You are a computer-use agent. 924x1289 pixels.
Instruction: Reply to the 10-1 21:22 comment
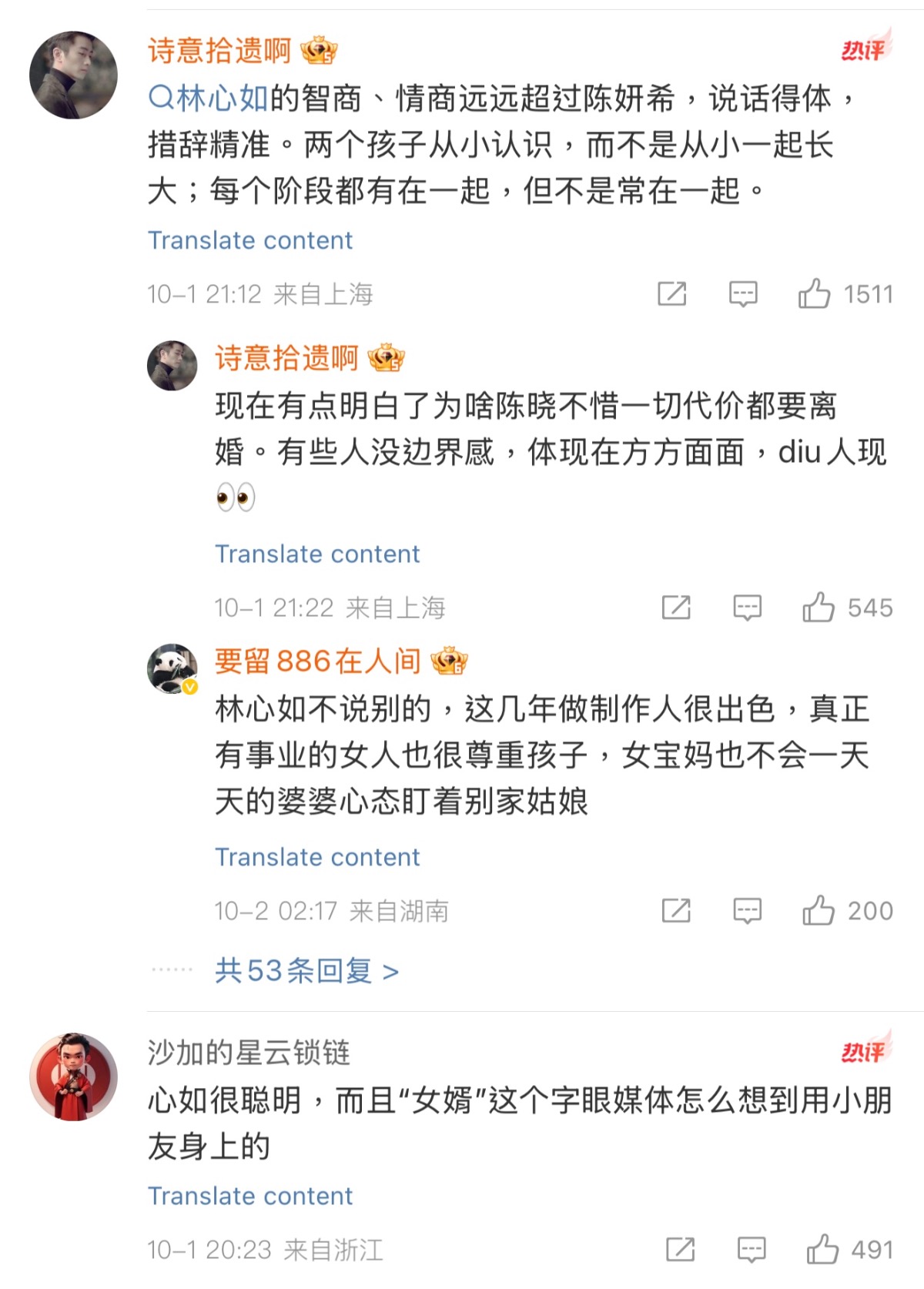(747, 608)
